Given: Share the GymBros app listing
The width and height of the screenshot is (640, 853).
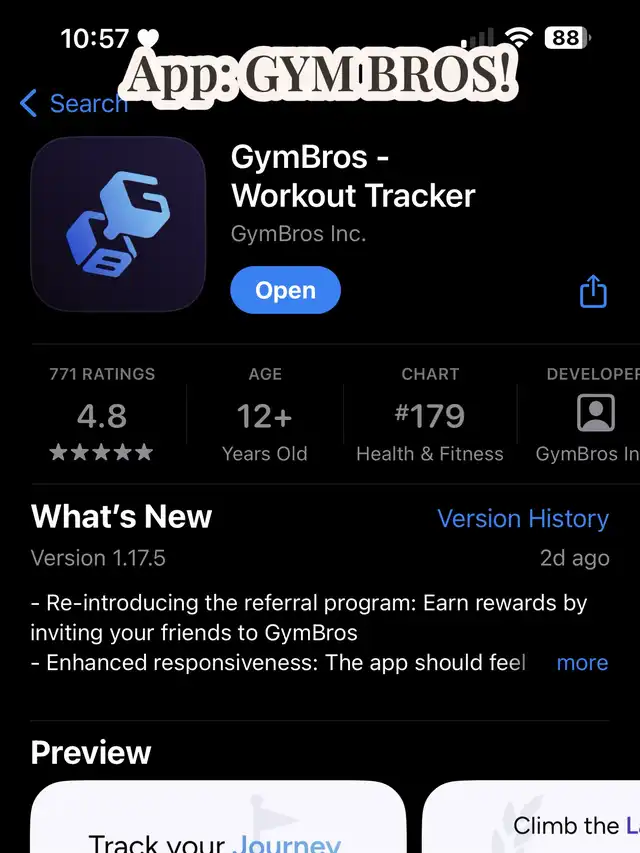Looking at the screenshot, I should (x=593, y=291).
